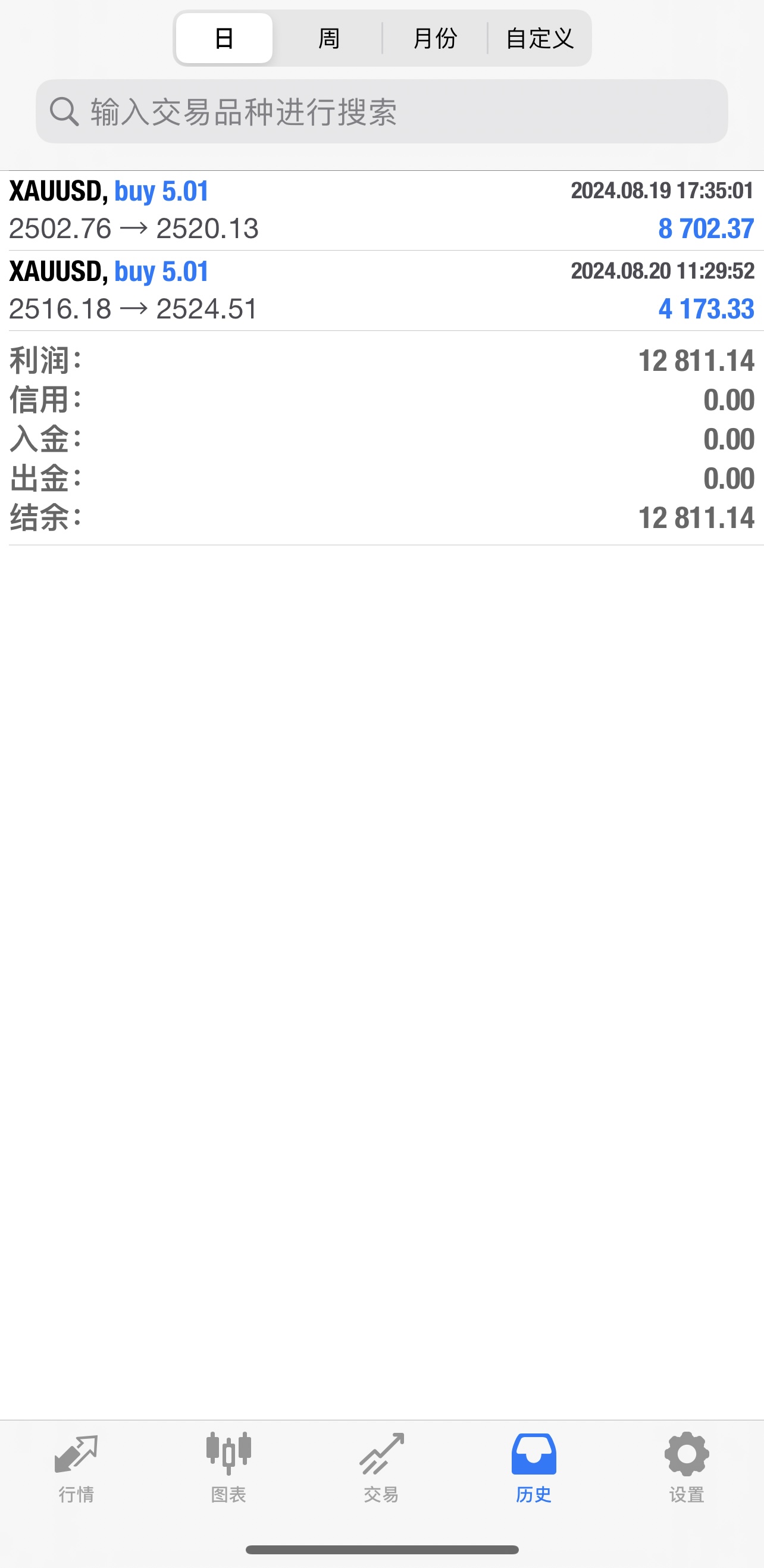Open XAUUSD trade closed at 2524.51
Image resolution: width=764 pixels, height=1568 pixels.
pyautogui.click(x=382, y=291)
